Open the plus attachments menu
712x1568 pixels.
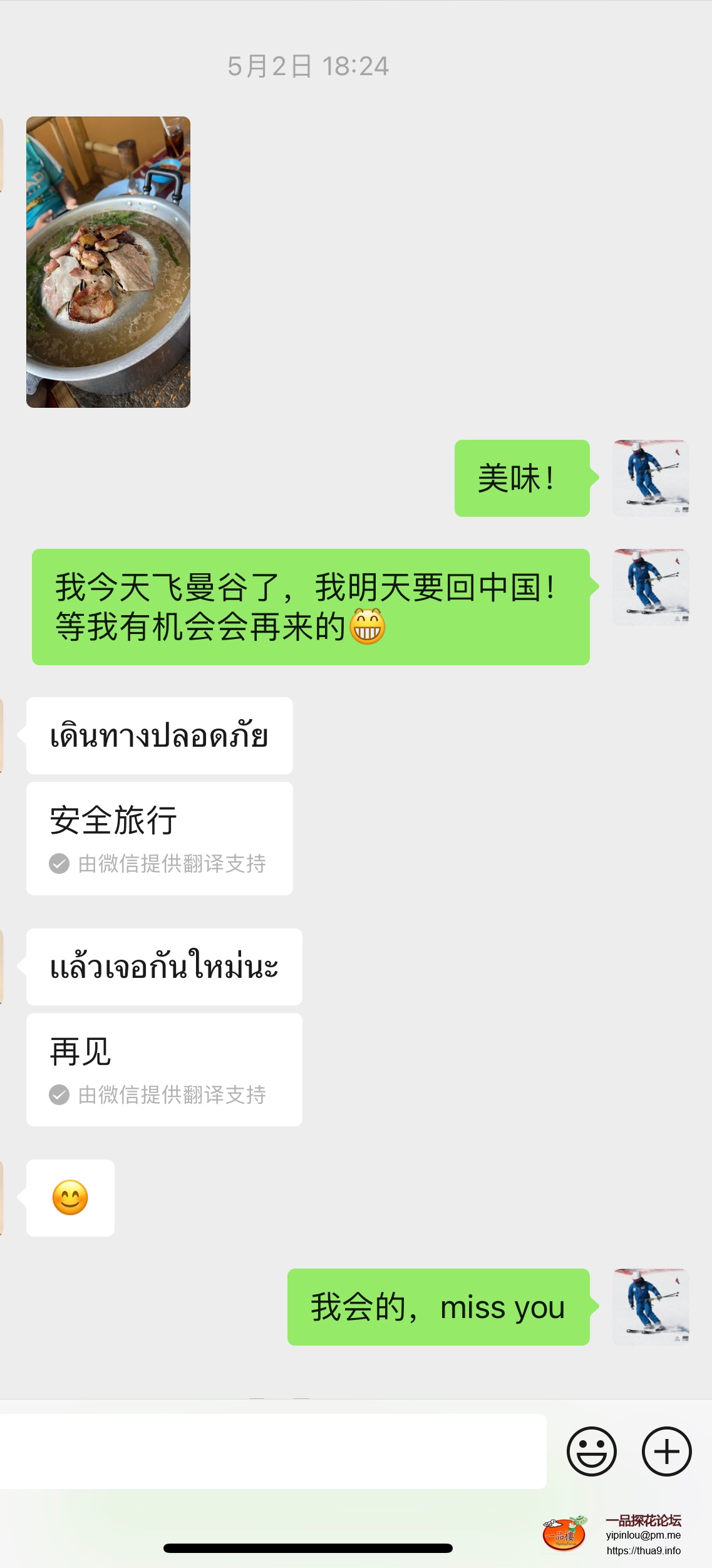[666, 1451]
